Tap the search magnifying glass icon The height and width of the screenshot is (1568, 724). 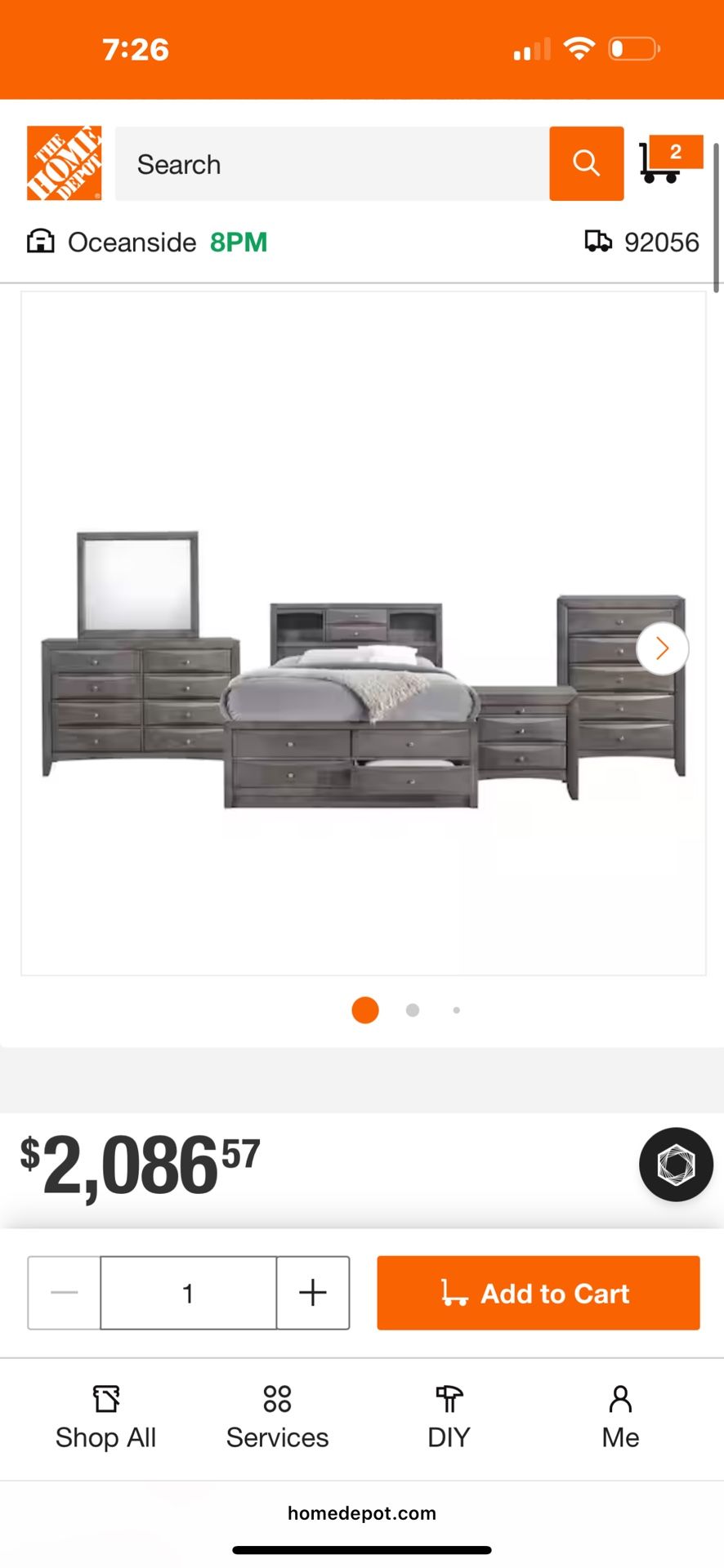[x=586, y=163]
